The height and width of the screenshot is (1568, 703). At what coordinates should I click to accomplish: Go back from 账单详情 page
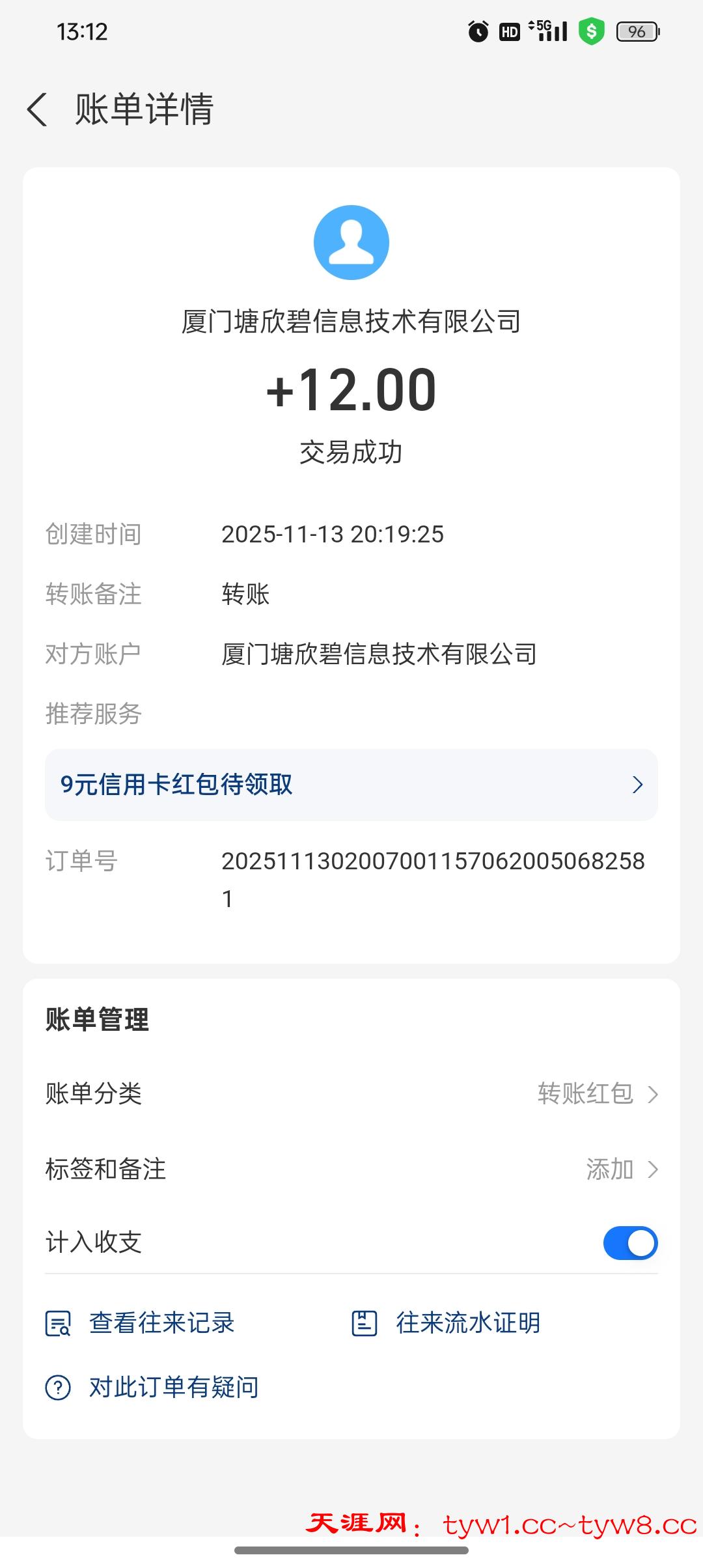point(38,109)
